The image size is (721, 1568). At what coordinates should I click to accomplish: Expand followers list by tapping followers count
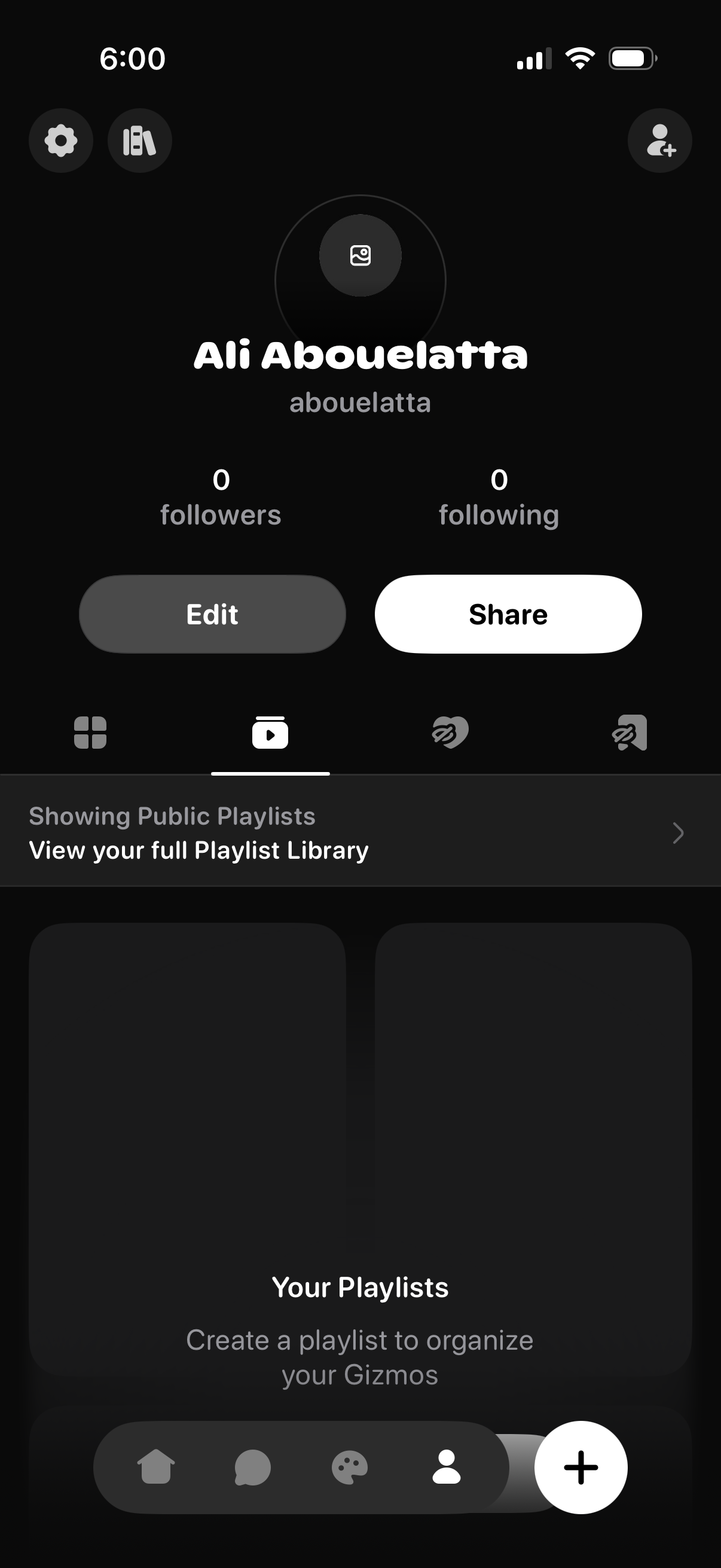(220, 496)
